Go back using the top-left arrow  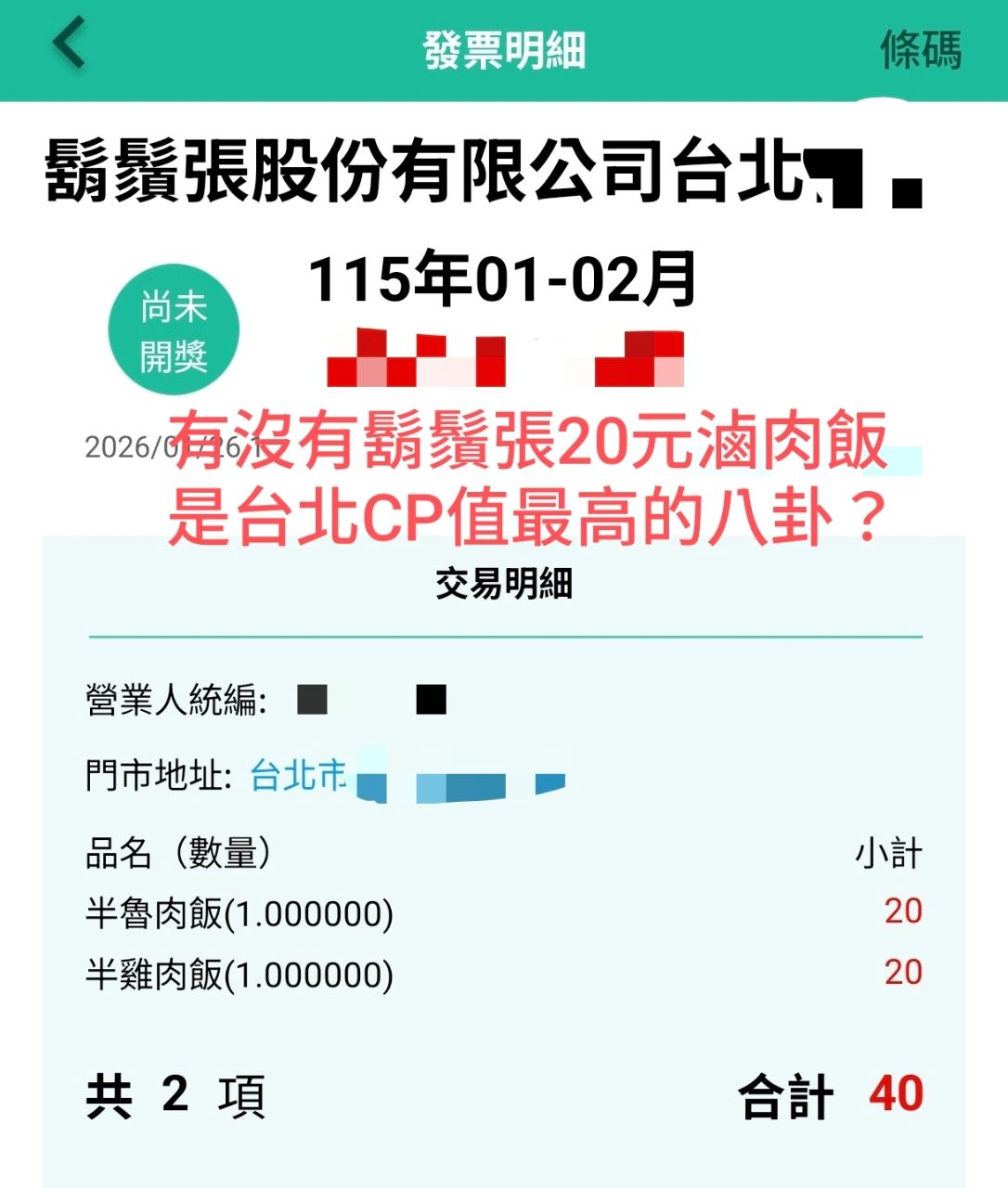[70, 44]
